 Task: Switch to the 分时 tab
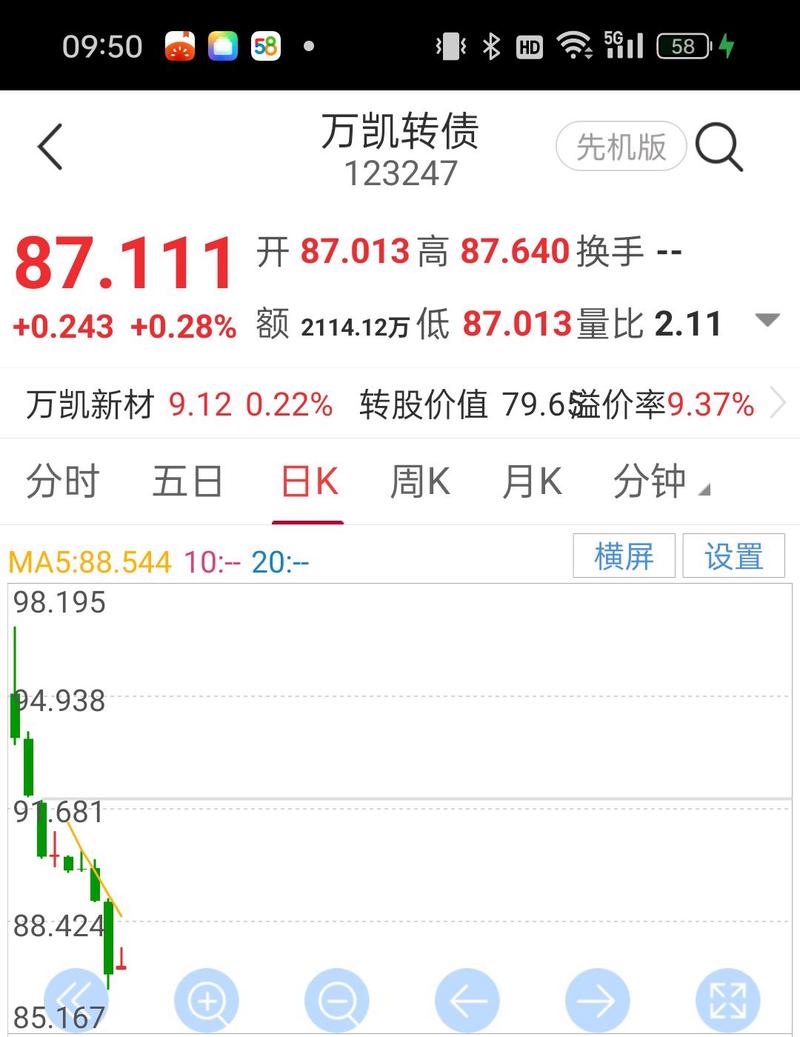[62, 481]
